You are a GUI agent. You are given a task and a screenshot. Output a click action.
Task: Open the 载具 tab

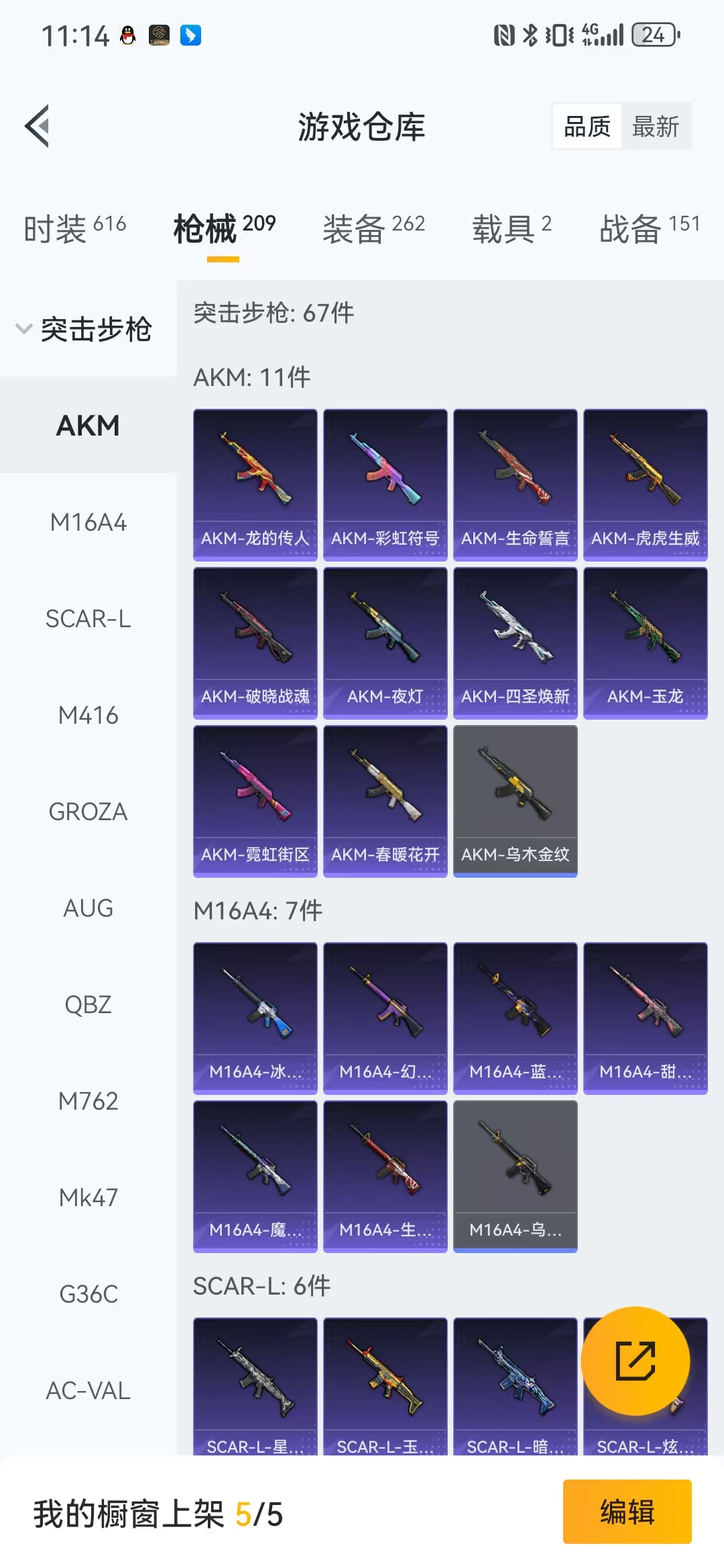pos(511,229)
